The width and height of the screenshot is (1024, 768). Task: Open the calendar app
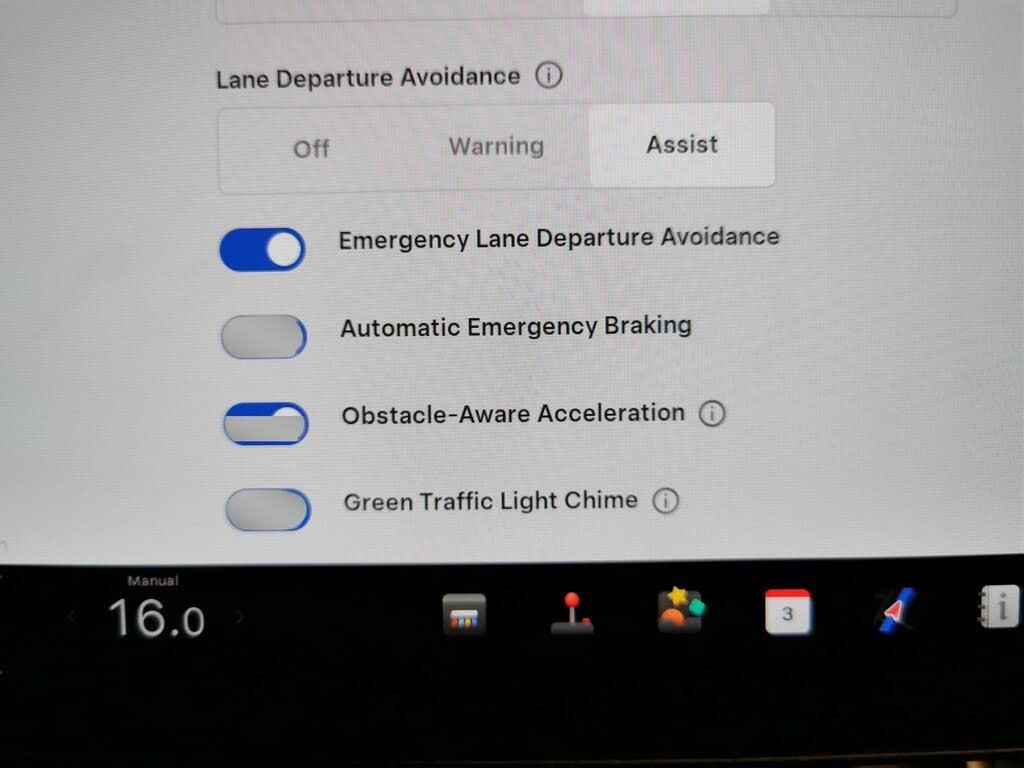coord(787,611)
